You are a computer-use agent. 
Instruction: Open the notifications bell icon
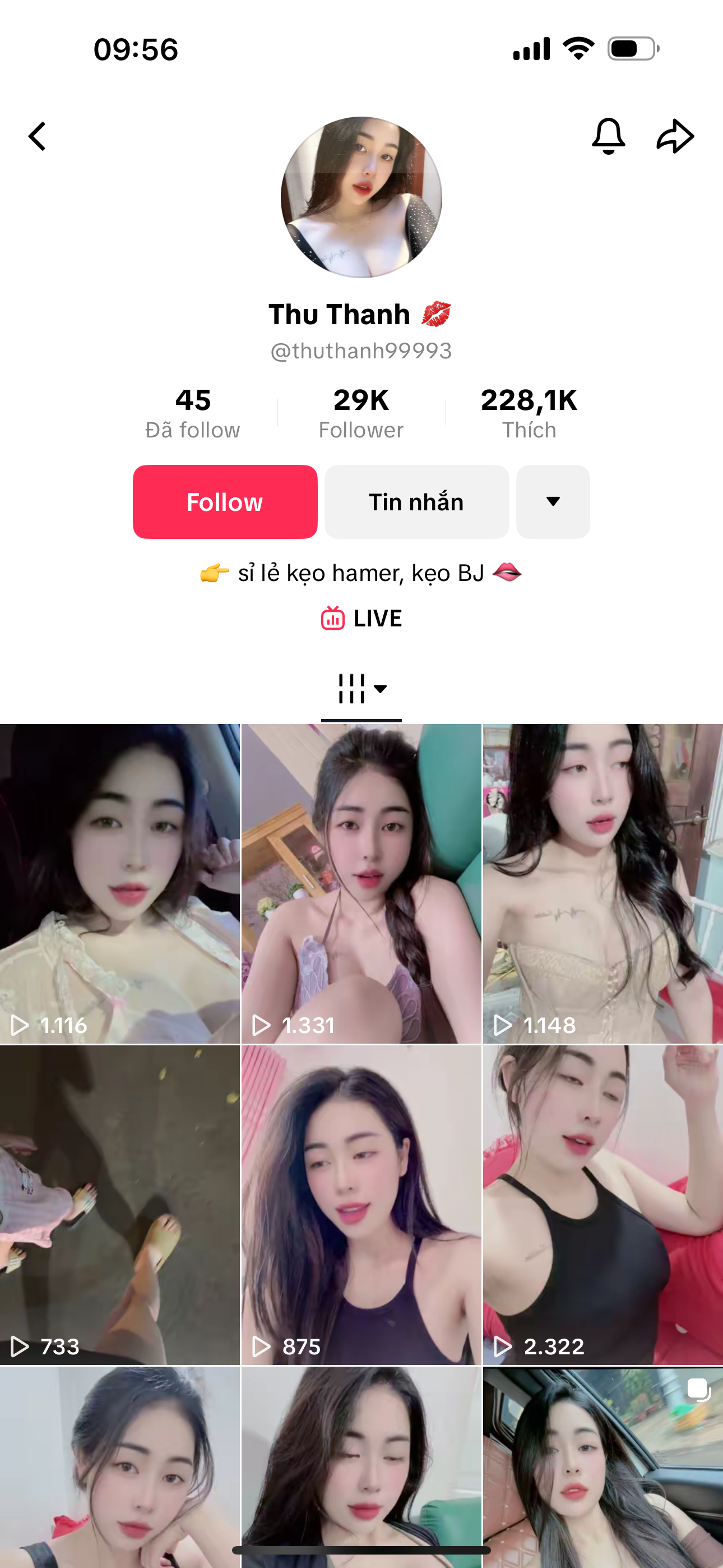pos(609,136)
